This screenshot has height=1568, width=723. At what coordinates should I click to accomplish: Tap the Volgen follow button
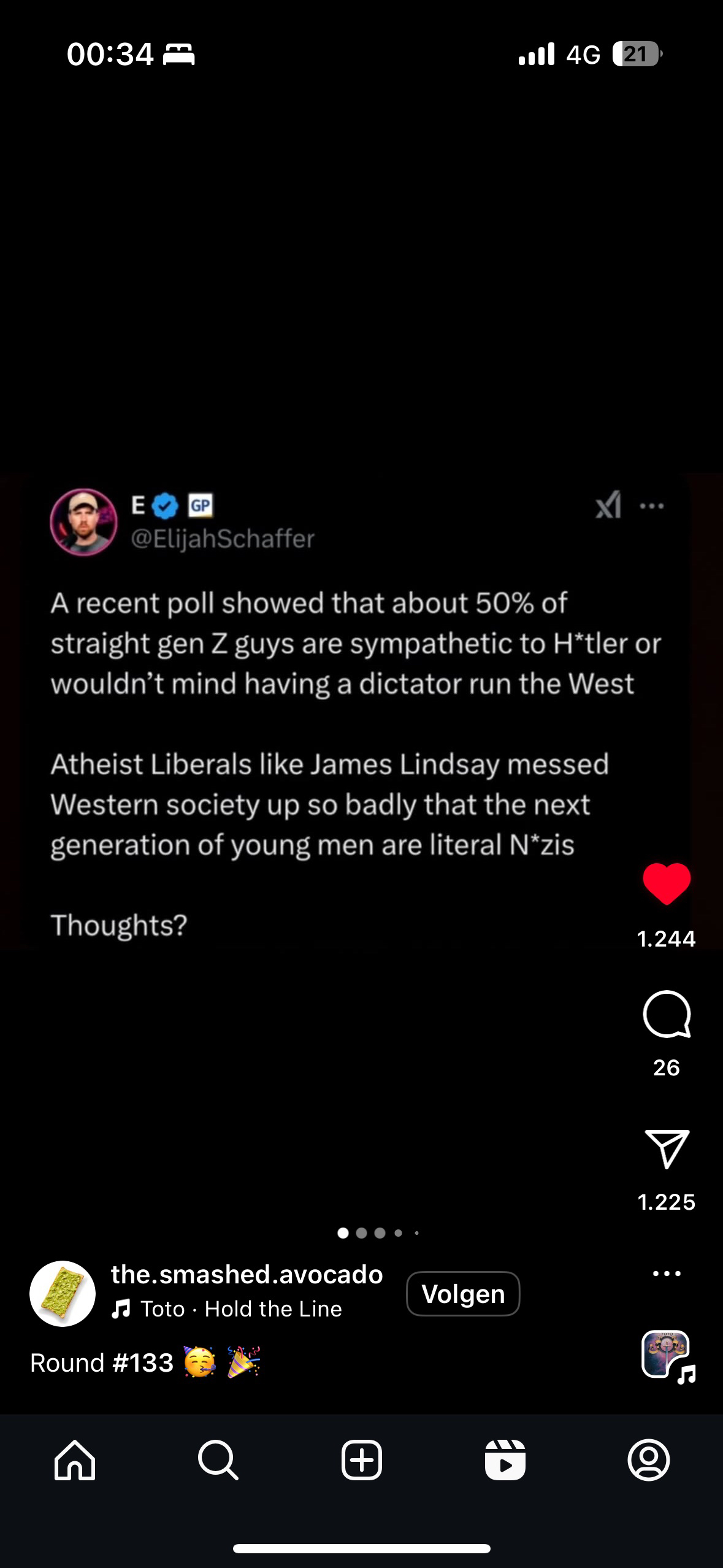point(463,1294)
